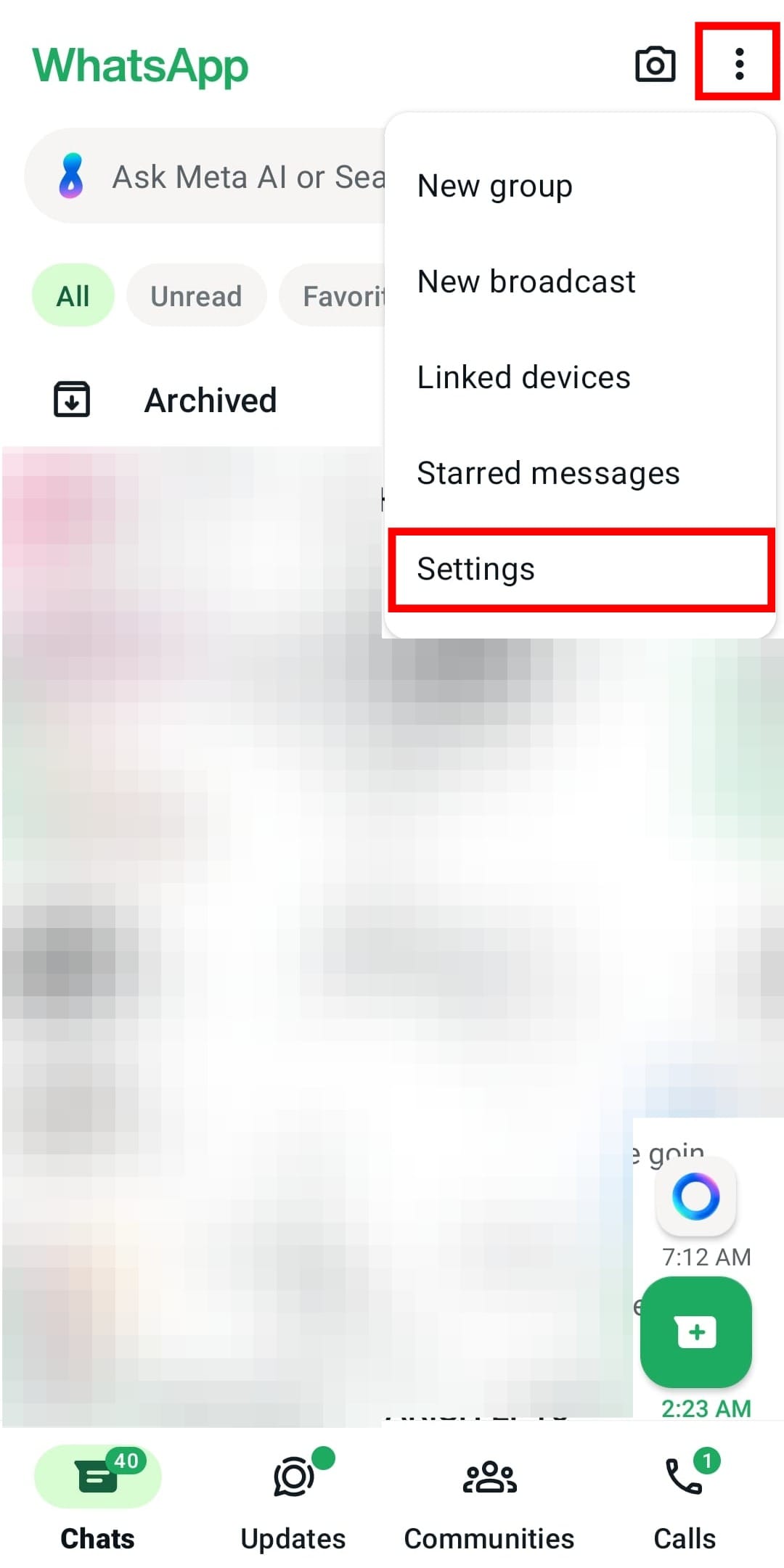Open Linked devices
Viewport: 784px width, 1568px height.
coord(523,377)
